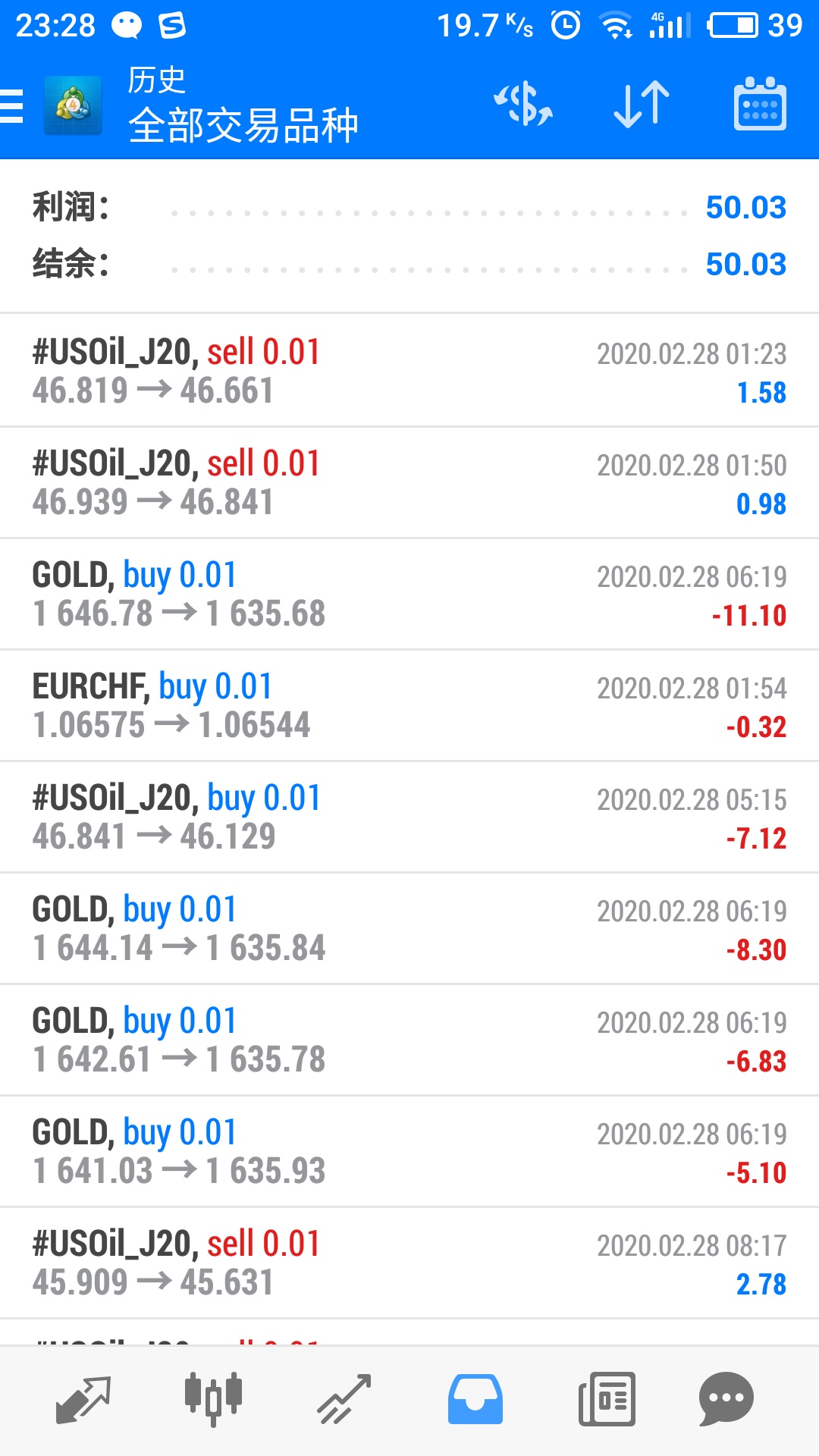Open the hamburger drawer menu
The width and height of the screenshot is (819, 1456).
click(x=11, y=105)
